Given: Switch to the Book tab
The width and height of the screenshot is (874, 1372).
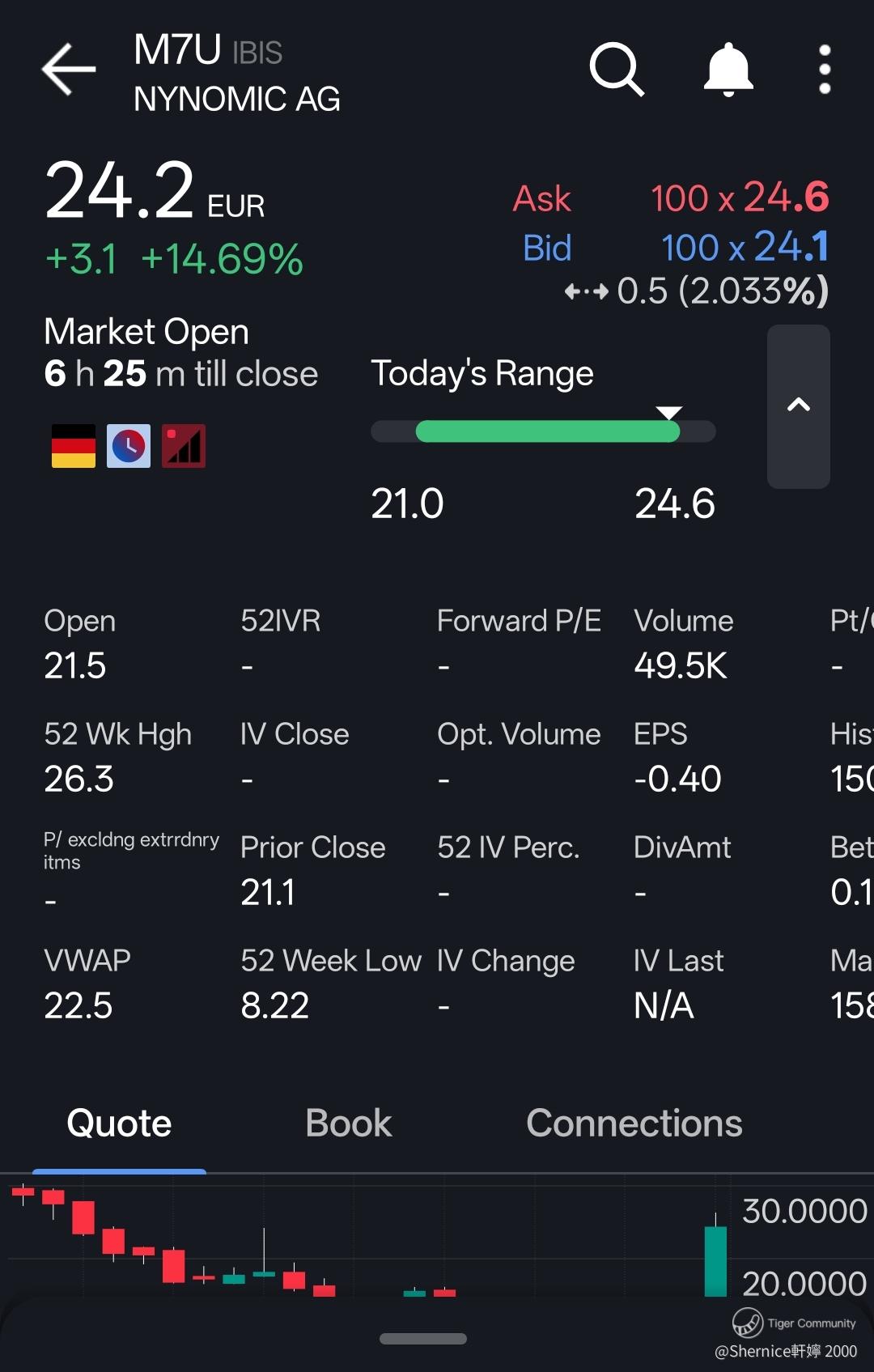Looking at the screenshot, I should click(348, 1124).
